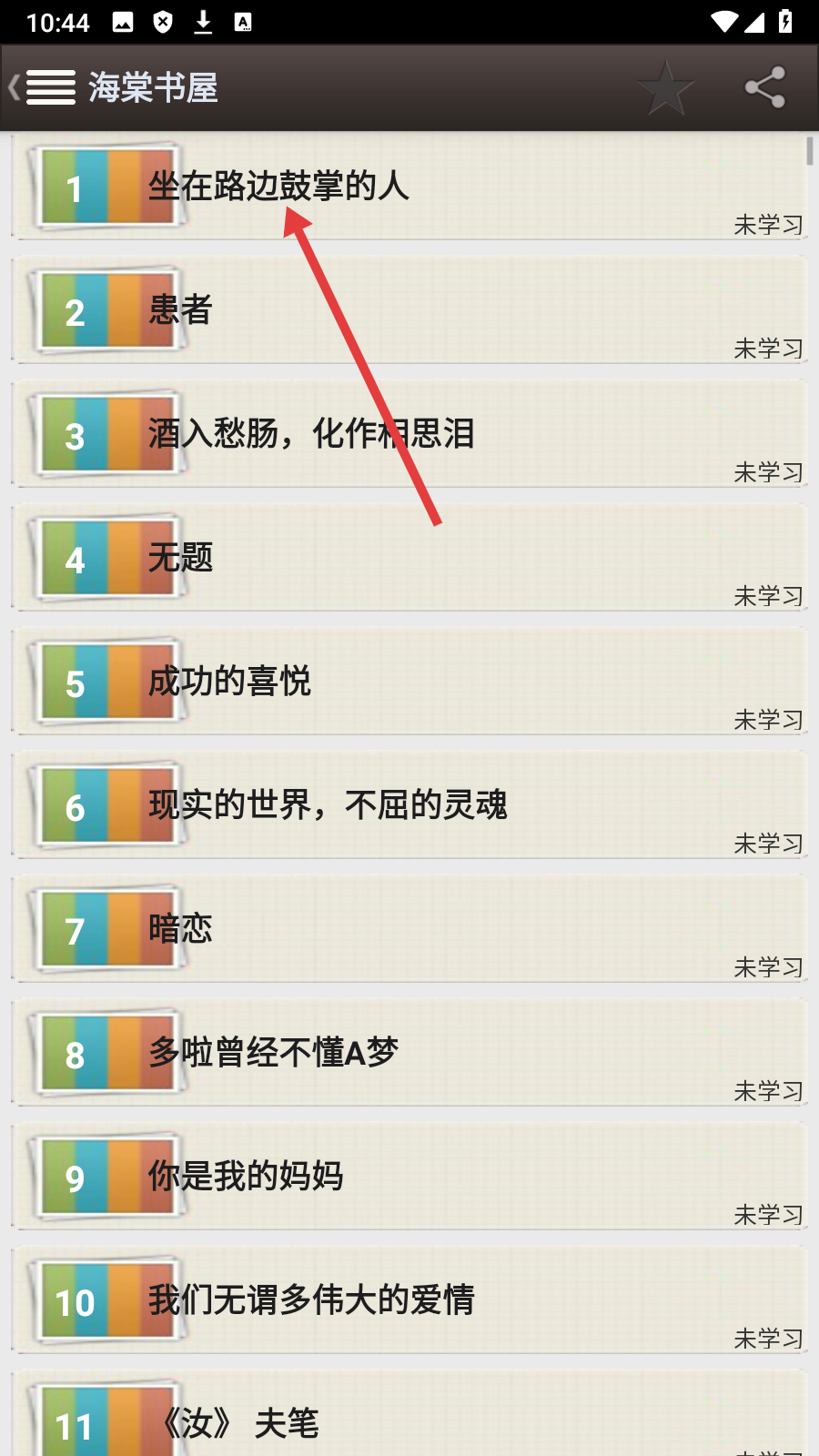Share via the share icon
Image resolution: width=819 pixels, height=1456 pixels.
pyautogui.click(x=764, y=88)
